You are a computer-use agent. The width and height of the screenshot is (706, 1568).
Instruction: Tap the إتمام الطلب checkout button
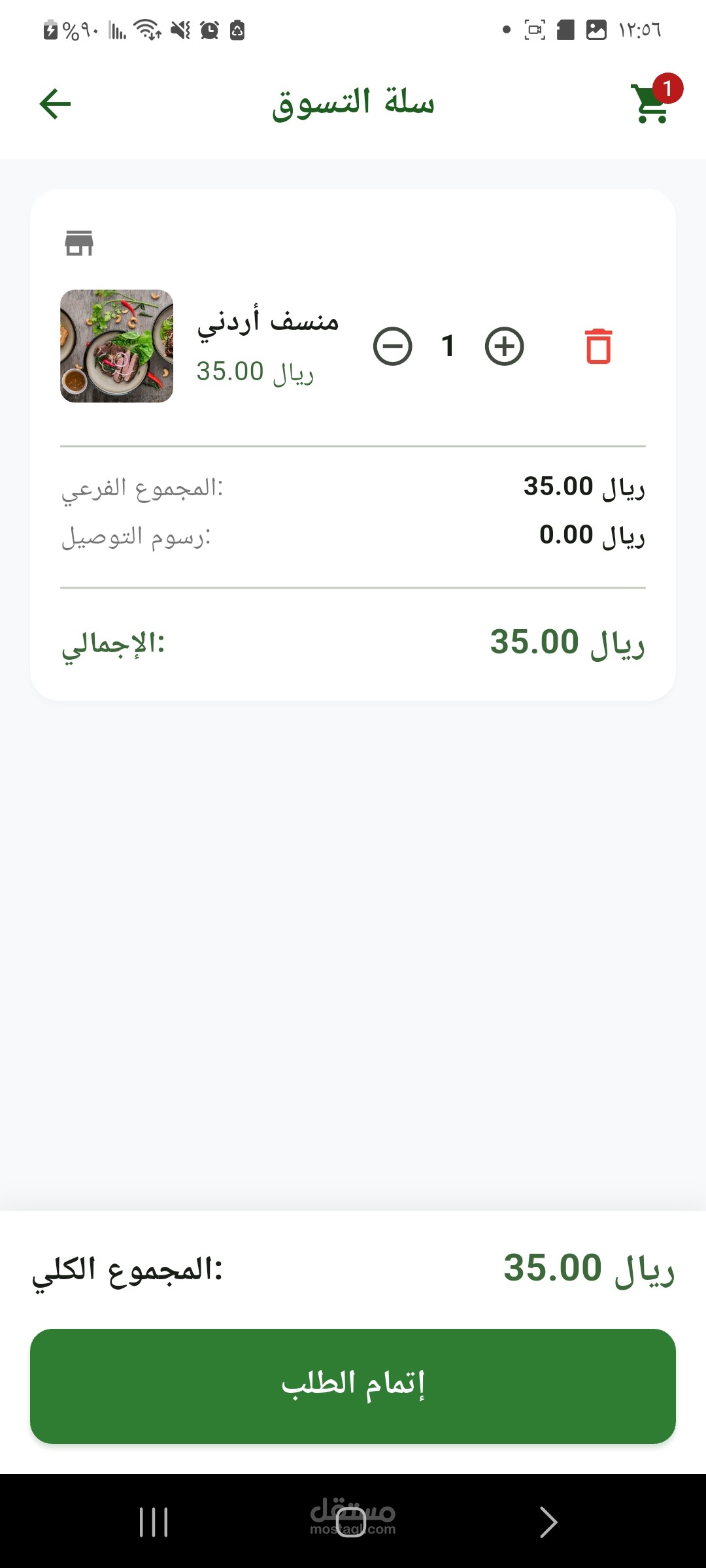(x=353, y=1386)
